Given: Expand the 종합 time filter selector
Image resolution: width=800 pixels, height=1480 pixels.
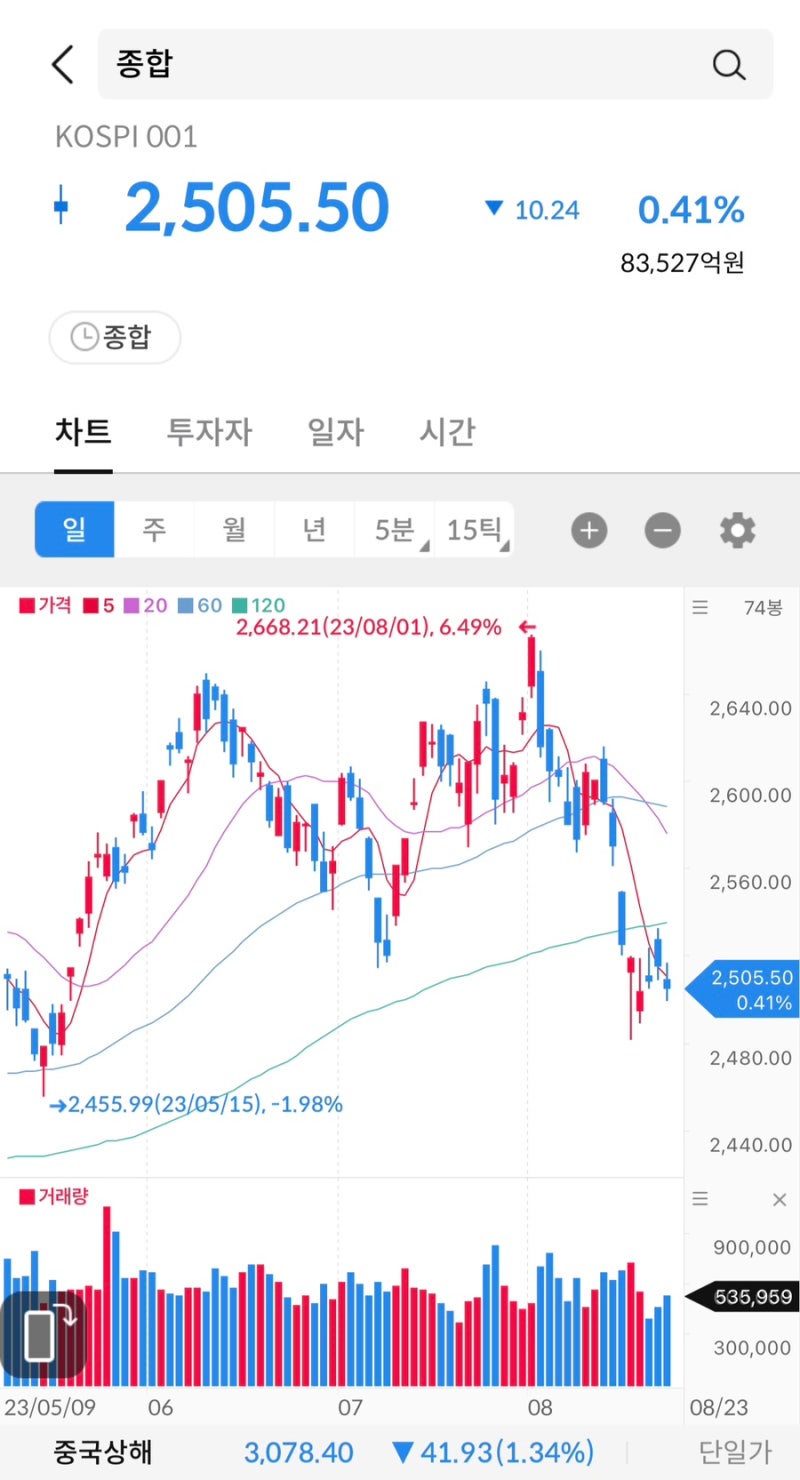Looking at the screenshot, I should click(114, 337).
